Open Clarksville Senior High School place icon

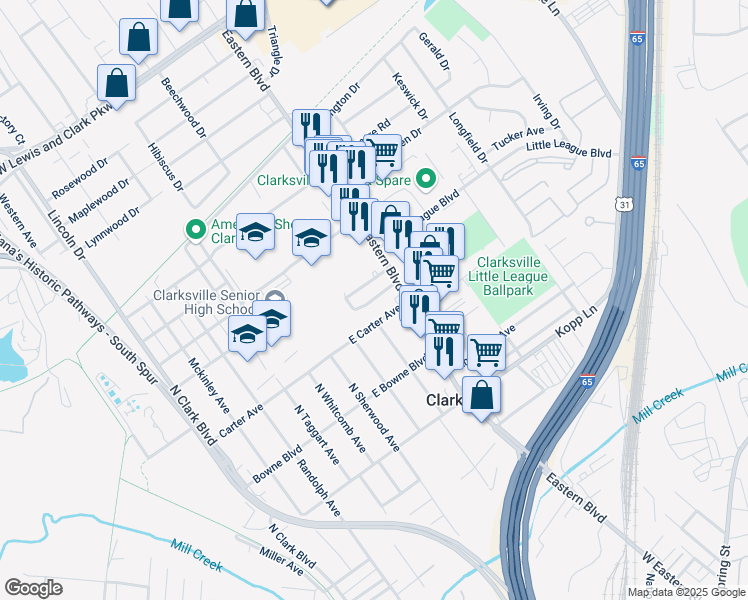coord(277,296)
